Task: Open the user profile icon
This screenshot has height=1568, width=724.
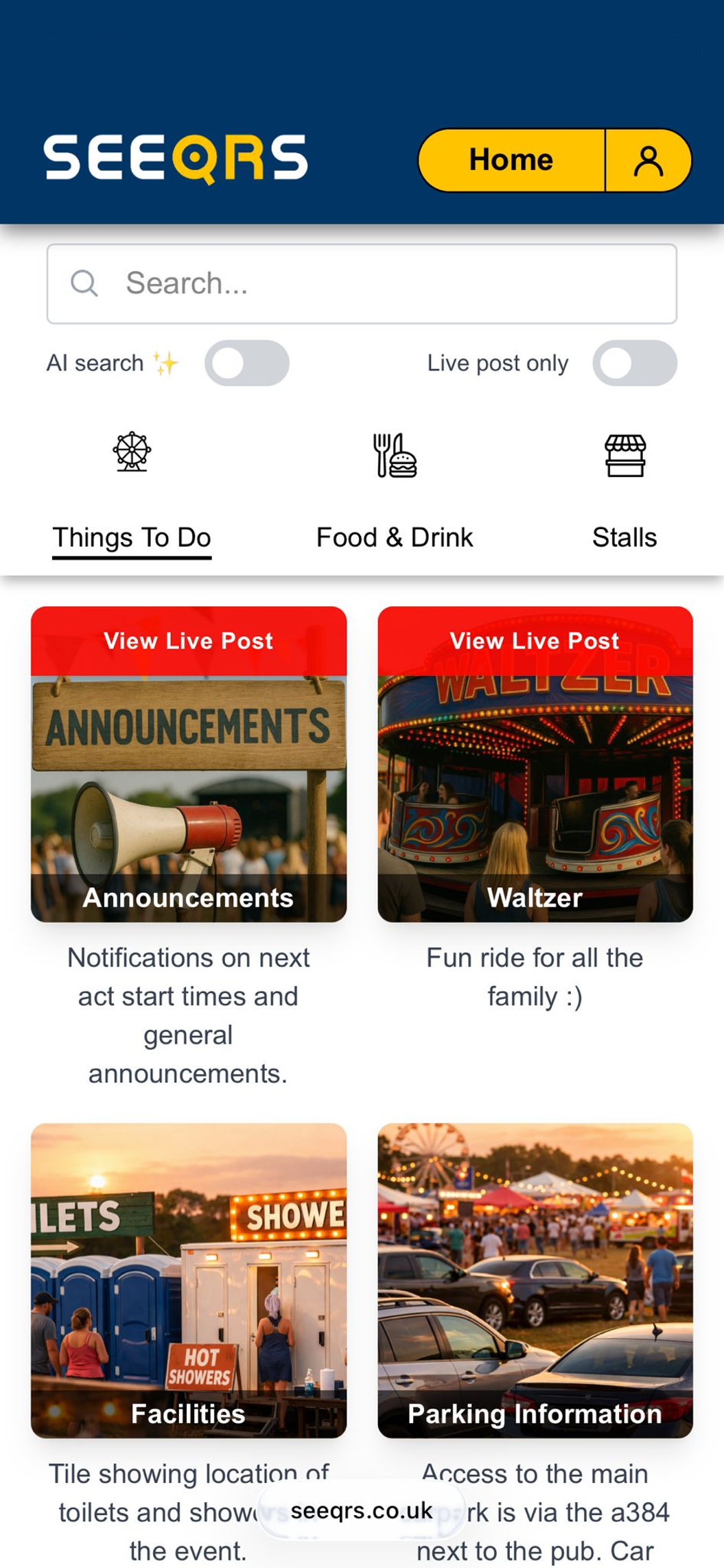Action: (648, 161)
